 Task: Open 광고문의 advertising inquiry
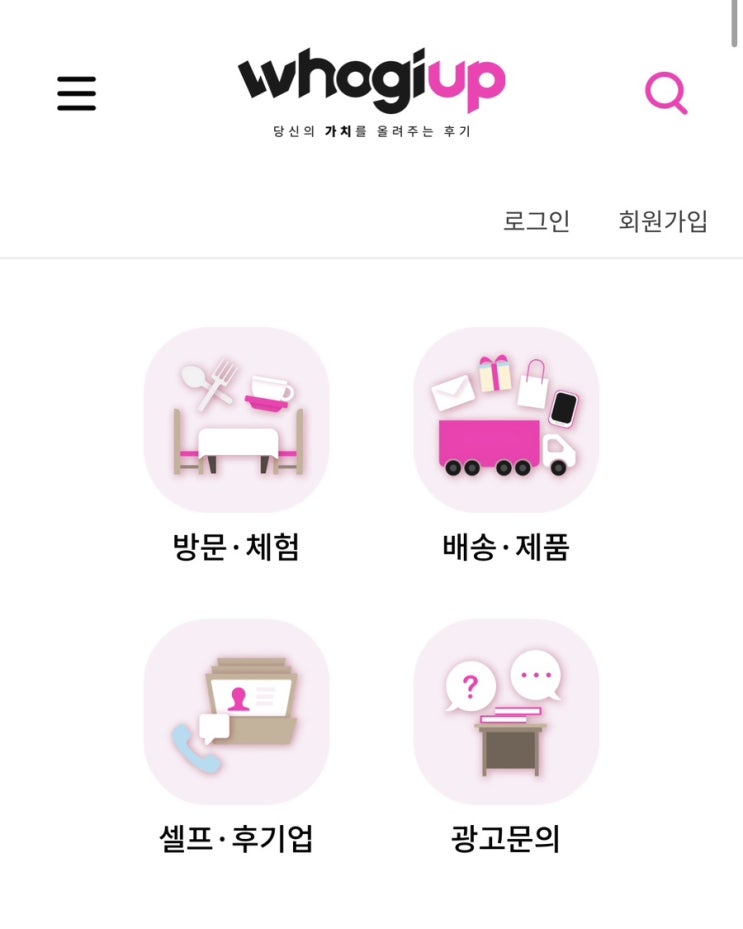(x=506, y=712)
